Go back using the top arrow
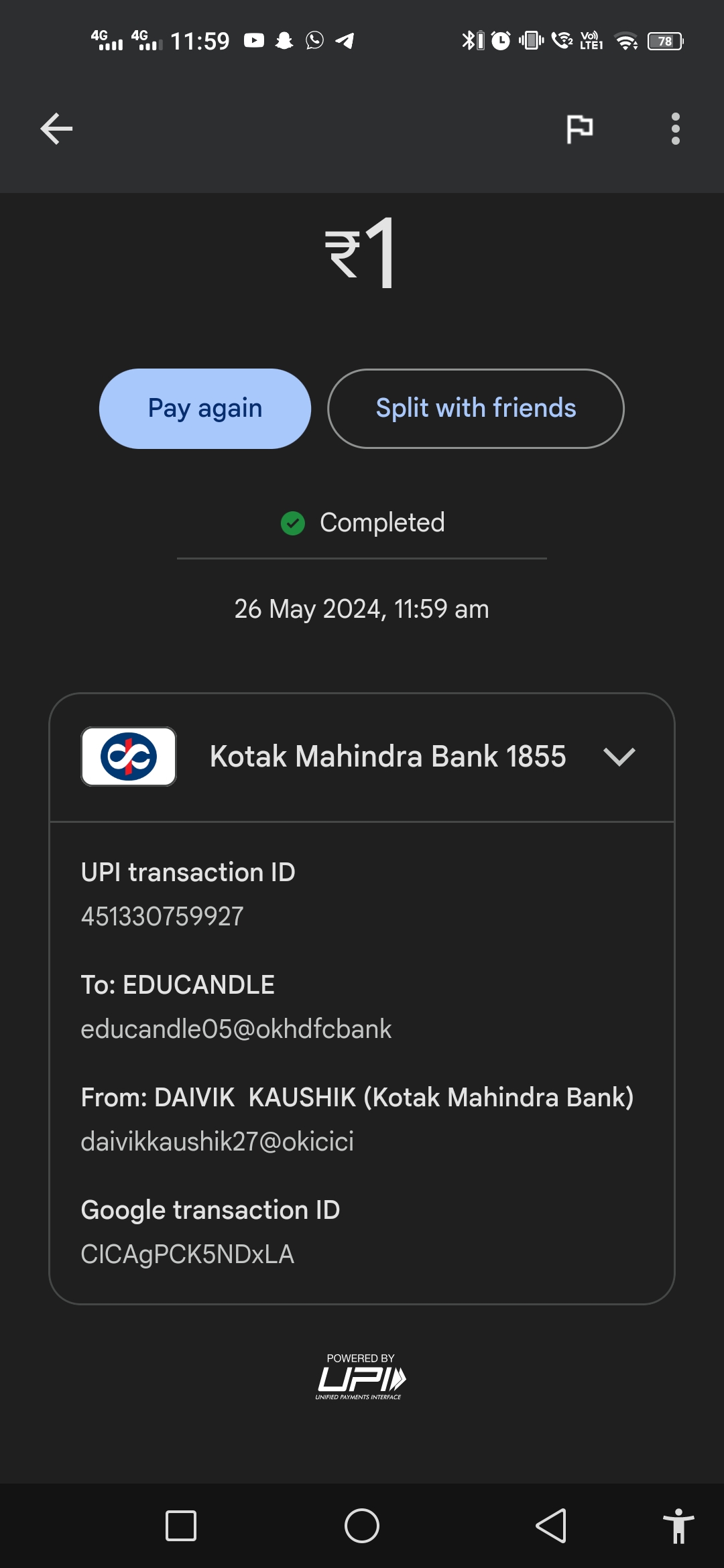This screenshot has height=1568, width=724. click(x=56, y=129)
